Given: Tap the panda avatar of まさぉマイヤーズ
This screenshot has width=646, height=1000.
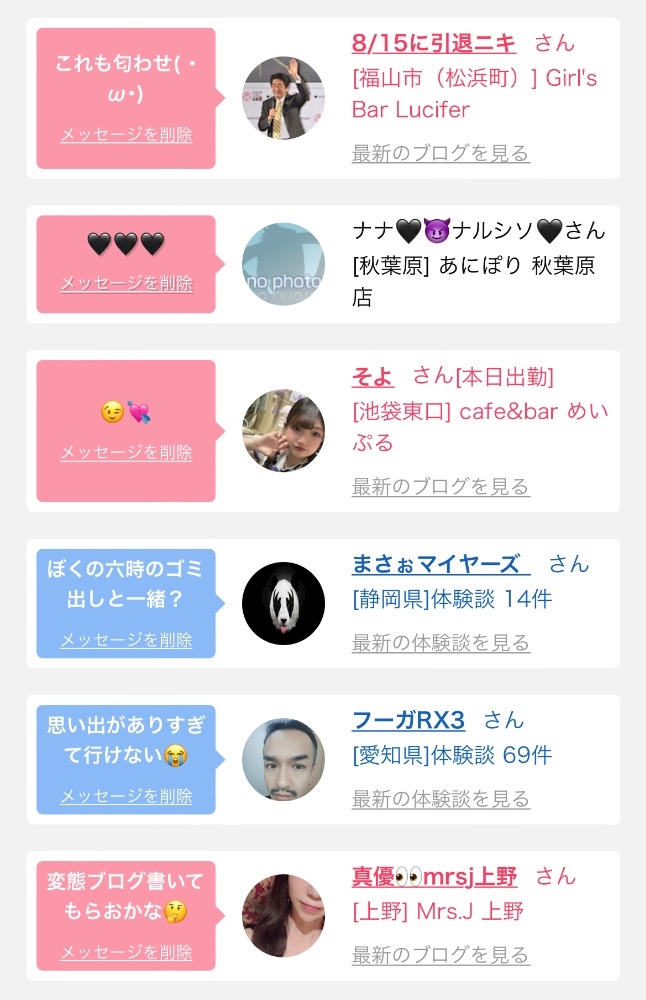Looking at the screenshot, I should pos(284,603).
